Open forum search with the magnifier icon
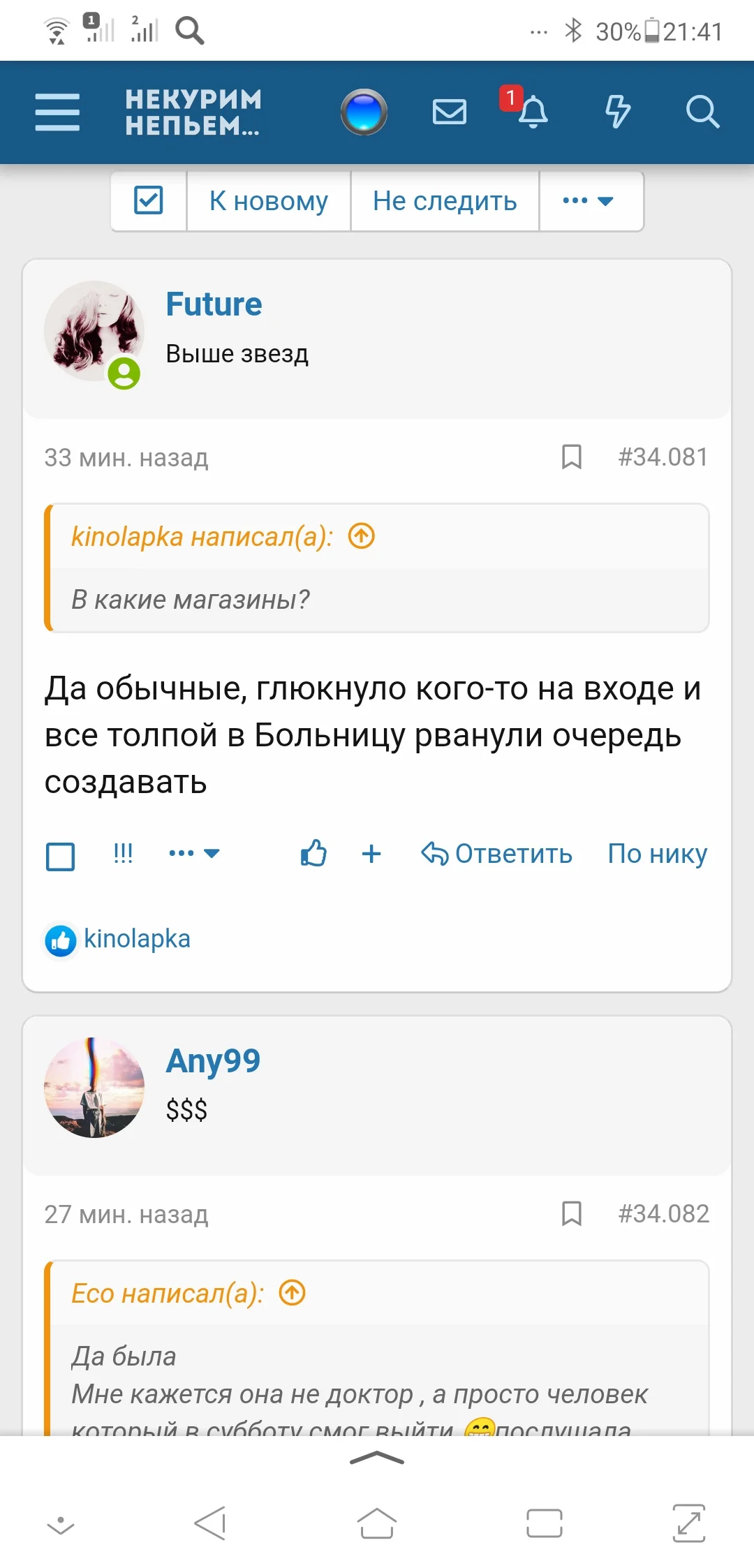The width and height of the screenshot is (754, 1568). (x=703, y=112)
